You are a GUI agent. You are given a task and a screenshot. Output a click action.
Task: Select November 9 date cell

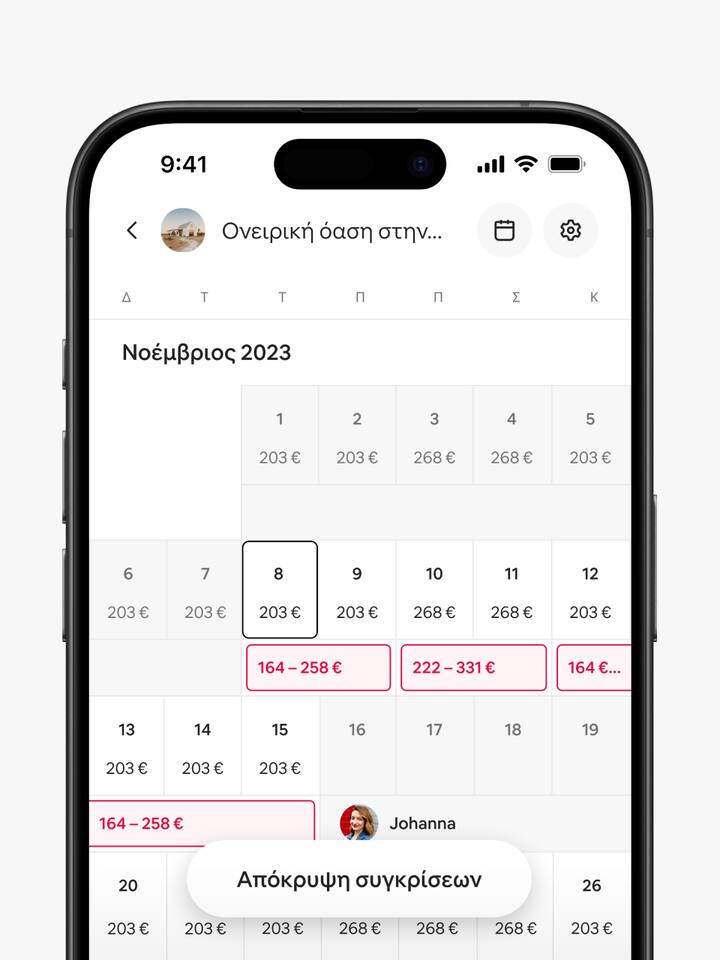click(357, 590)
